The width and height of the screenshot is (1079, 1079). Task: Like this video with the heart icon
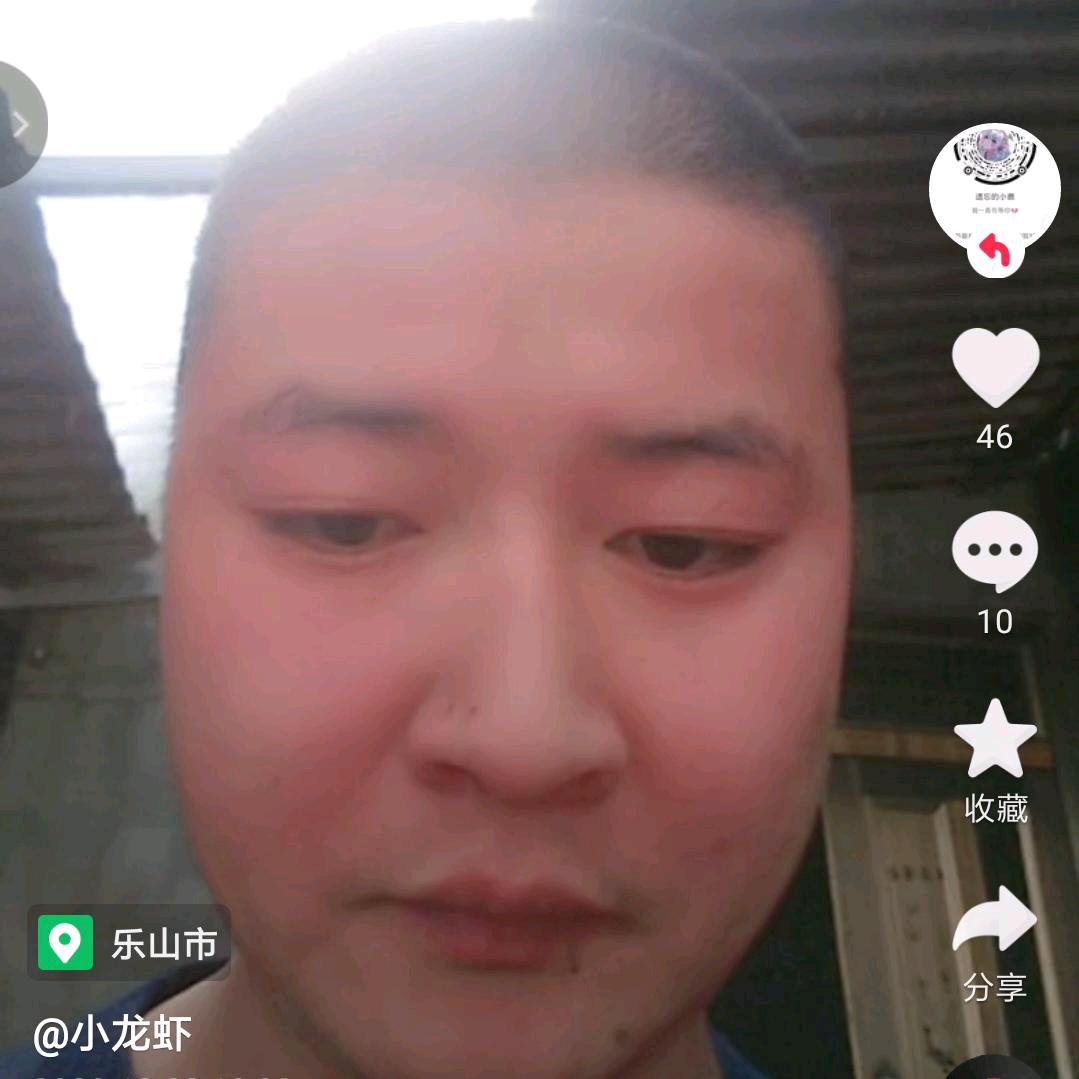tap(994, 368)
